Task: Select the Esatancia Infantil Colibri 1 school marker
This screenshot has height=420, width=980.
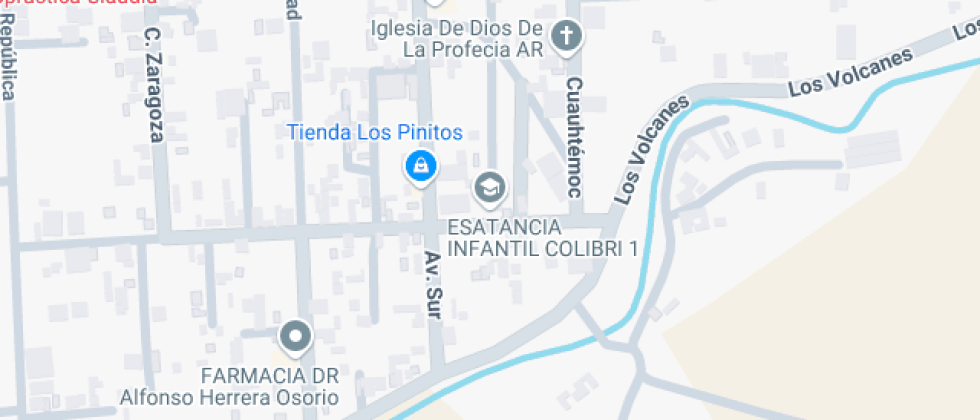Action: (x=489, y=186)
